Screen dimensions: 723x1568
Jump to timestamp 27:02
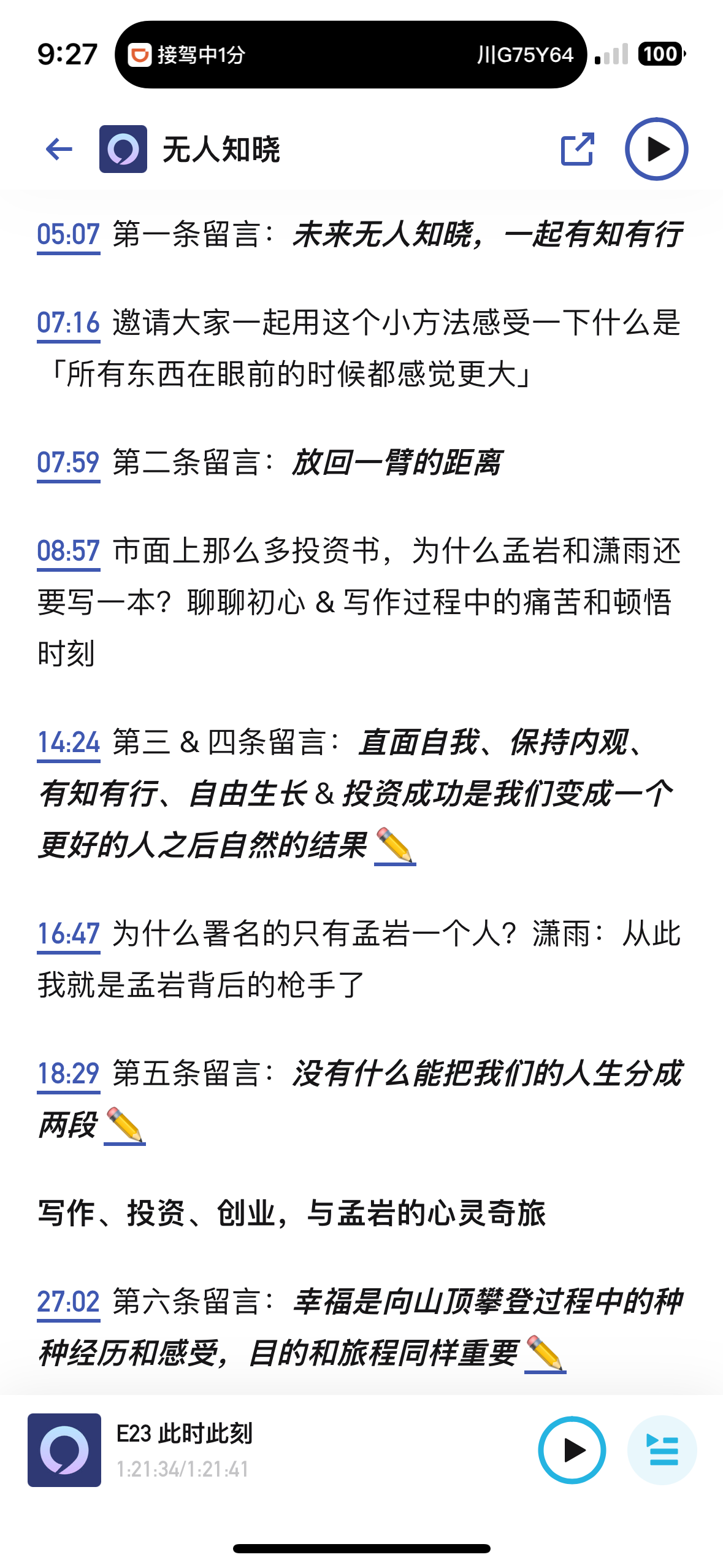click(68, 1302)
